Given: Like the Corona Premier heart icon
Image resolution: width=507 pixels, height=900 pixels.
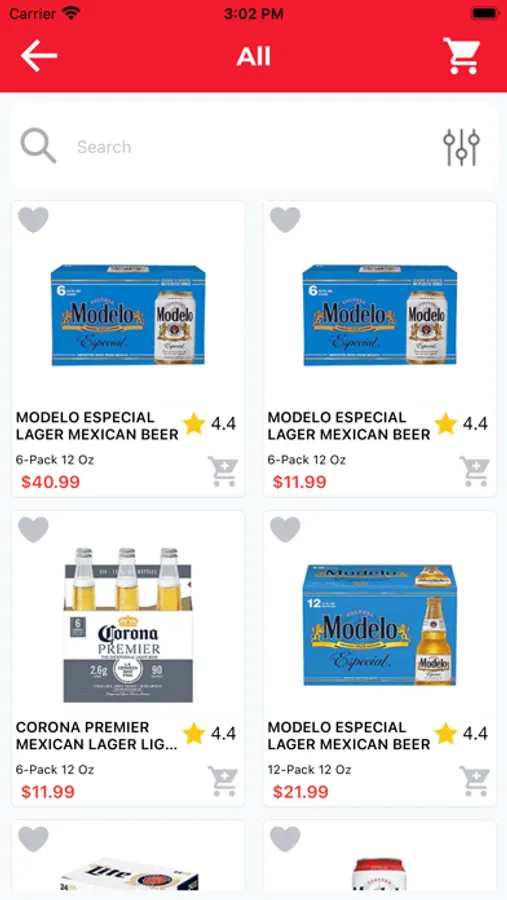Looking at the screenshot, I should [x=33, y=530].
